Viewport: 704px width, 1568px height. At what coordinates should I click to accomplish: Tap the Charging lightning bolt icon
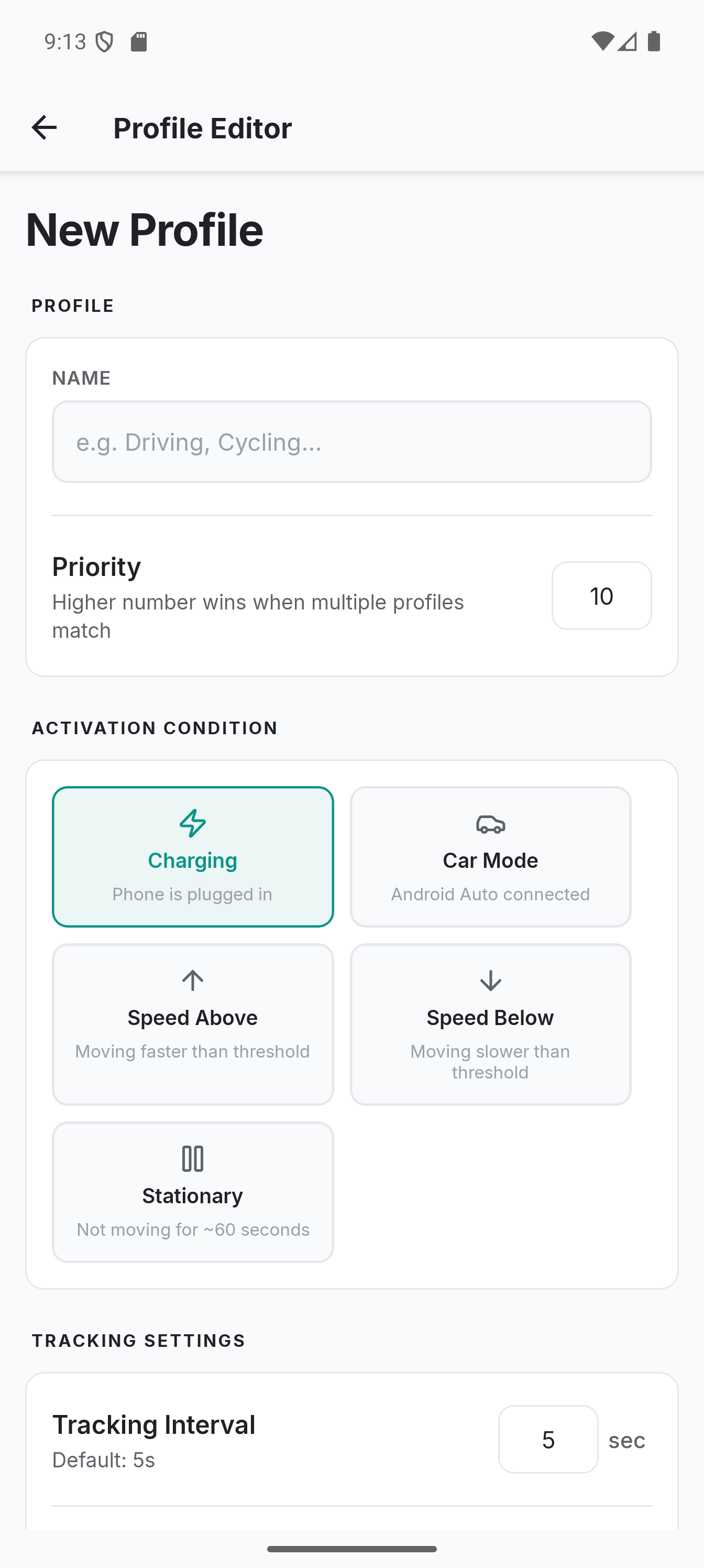(192, 824)
